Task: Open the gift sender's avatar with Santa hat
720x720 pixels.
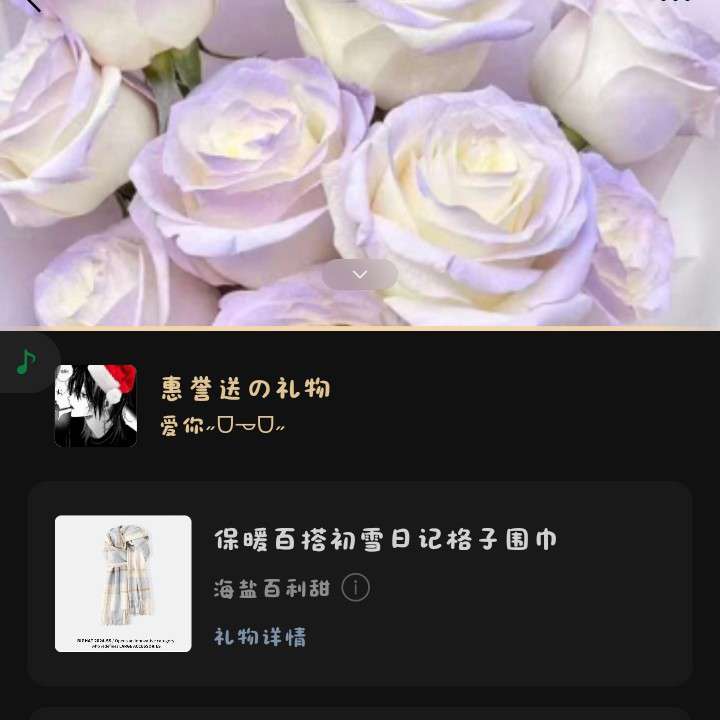Action: tap(95, 406)
